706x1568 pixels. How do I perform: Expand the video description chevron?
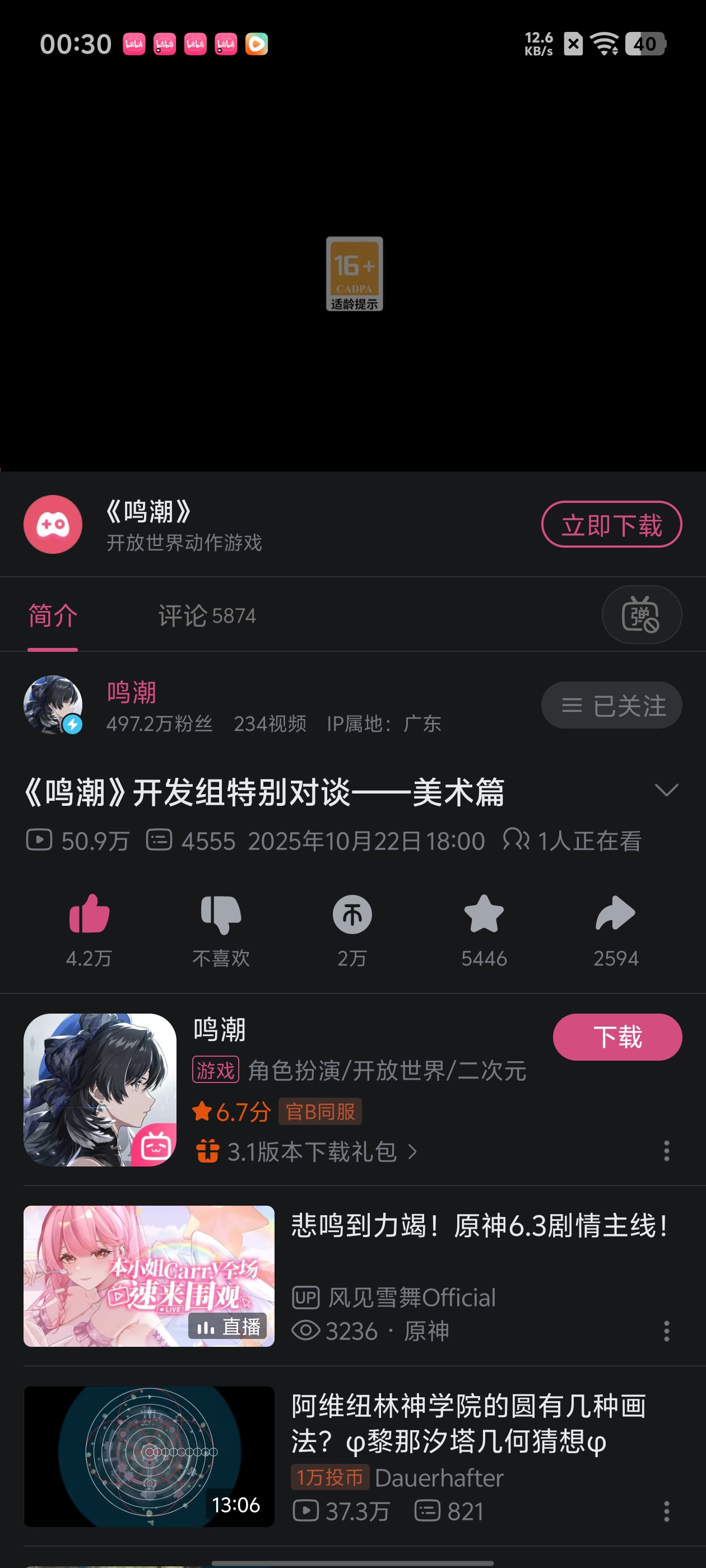(x=666, y=790)
